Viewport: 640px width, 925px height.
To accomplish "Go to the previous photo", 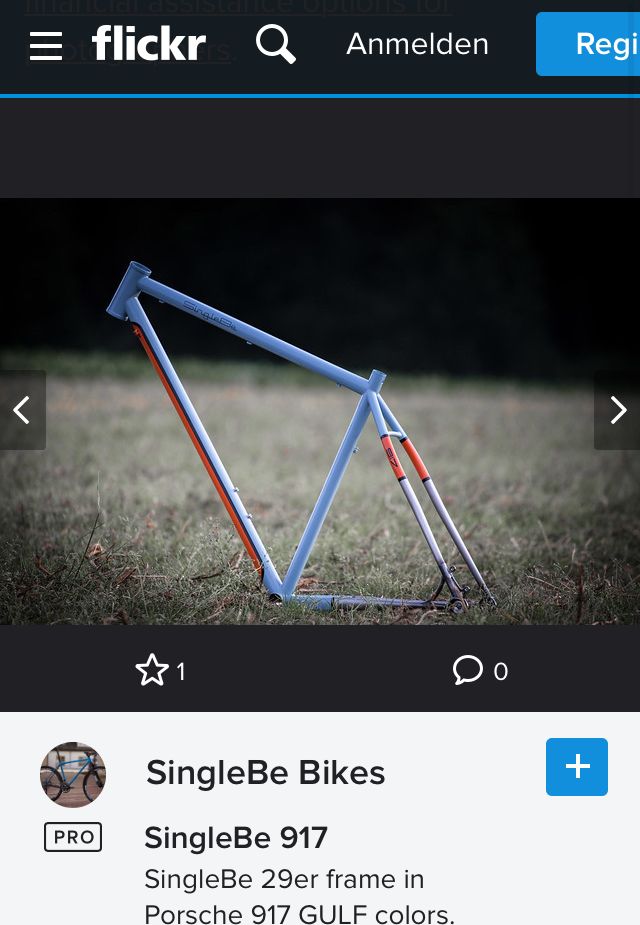I will point(22,410).
